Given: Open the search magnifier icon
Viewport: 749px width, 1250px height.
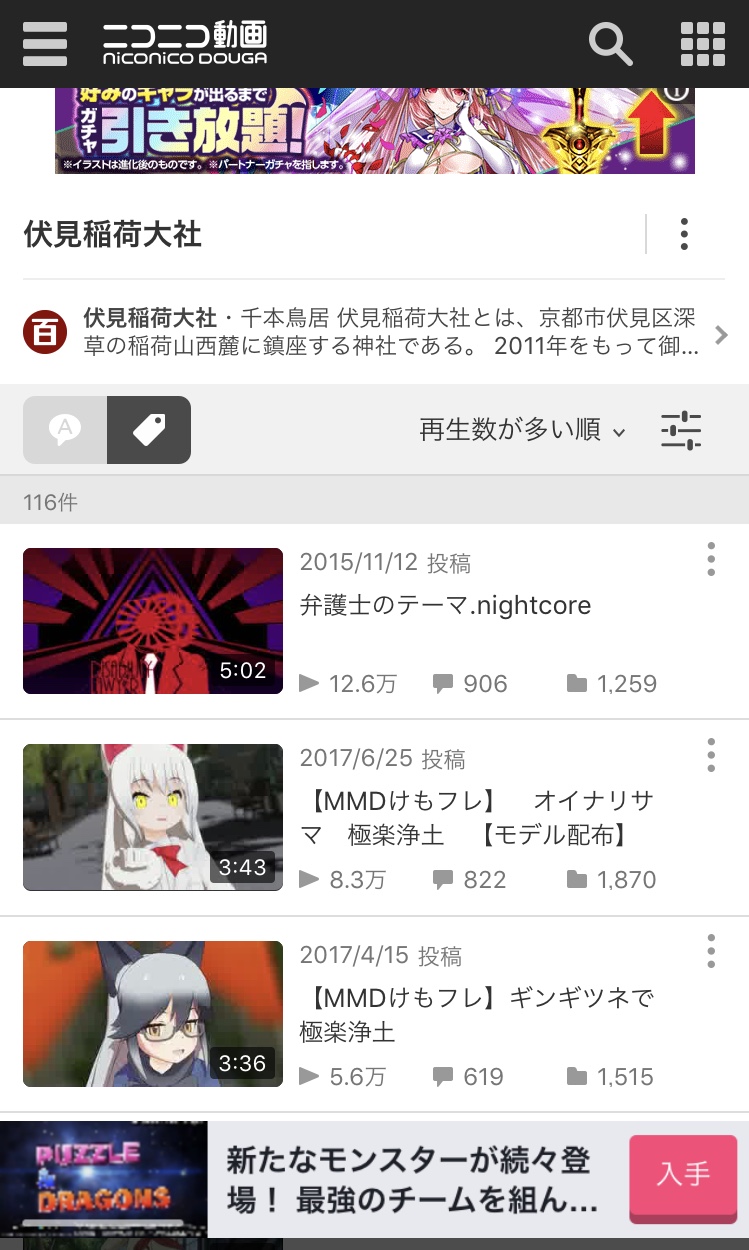Looking at the screenshot, I should click(x=610, y=44).
